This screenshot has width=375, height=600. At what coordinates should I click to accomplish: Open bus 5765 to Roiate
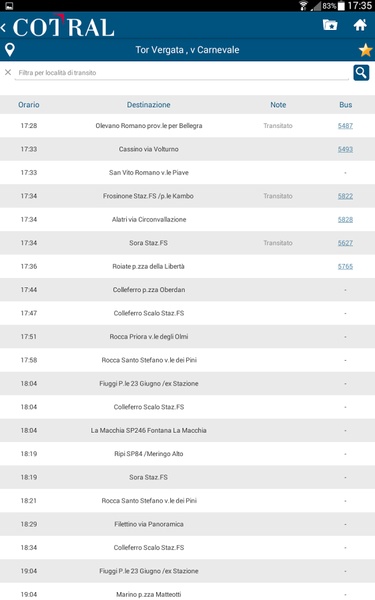click(x=345, y=266)
